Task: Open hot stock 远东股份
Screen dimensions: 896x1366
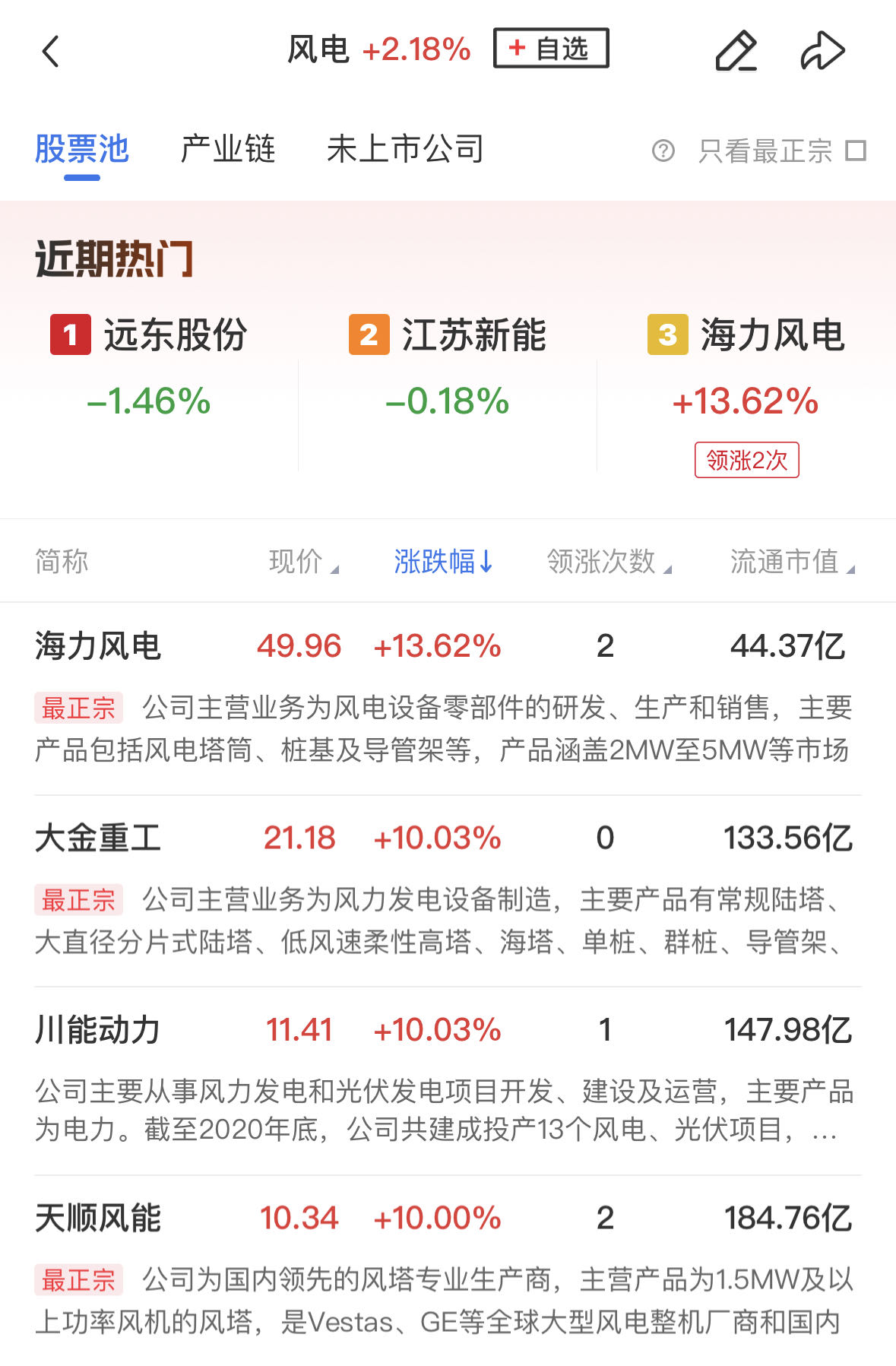Action: pyautogui.click(x=150, y=365)
